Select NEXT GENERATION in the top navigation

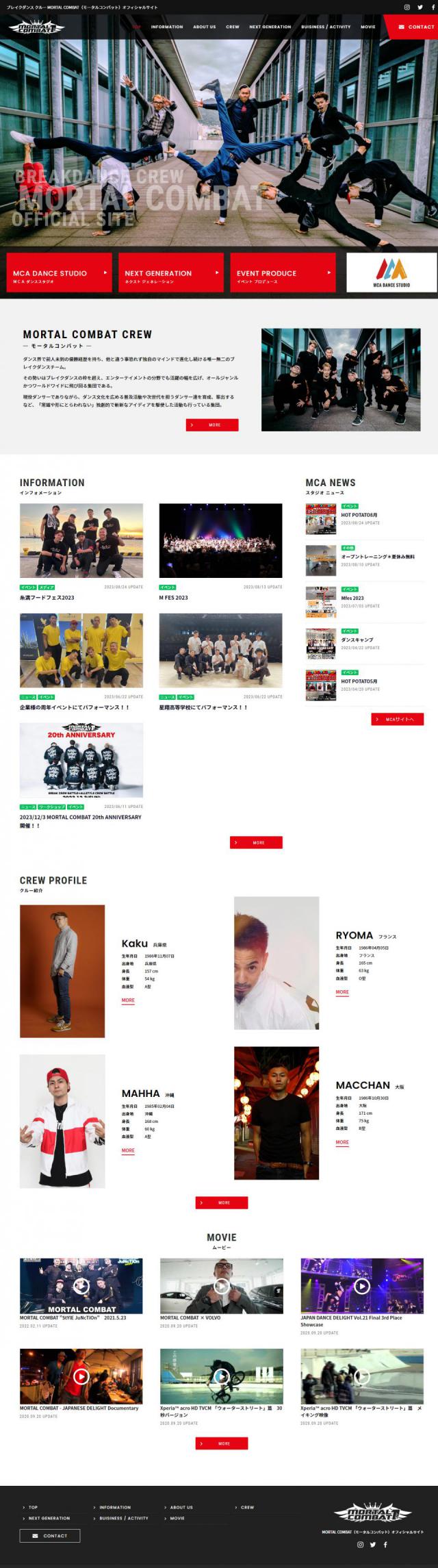click(x=270, y=27)
